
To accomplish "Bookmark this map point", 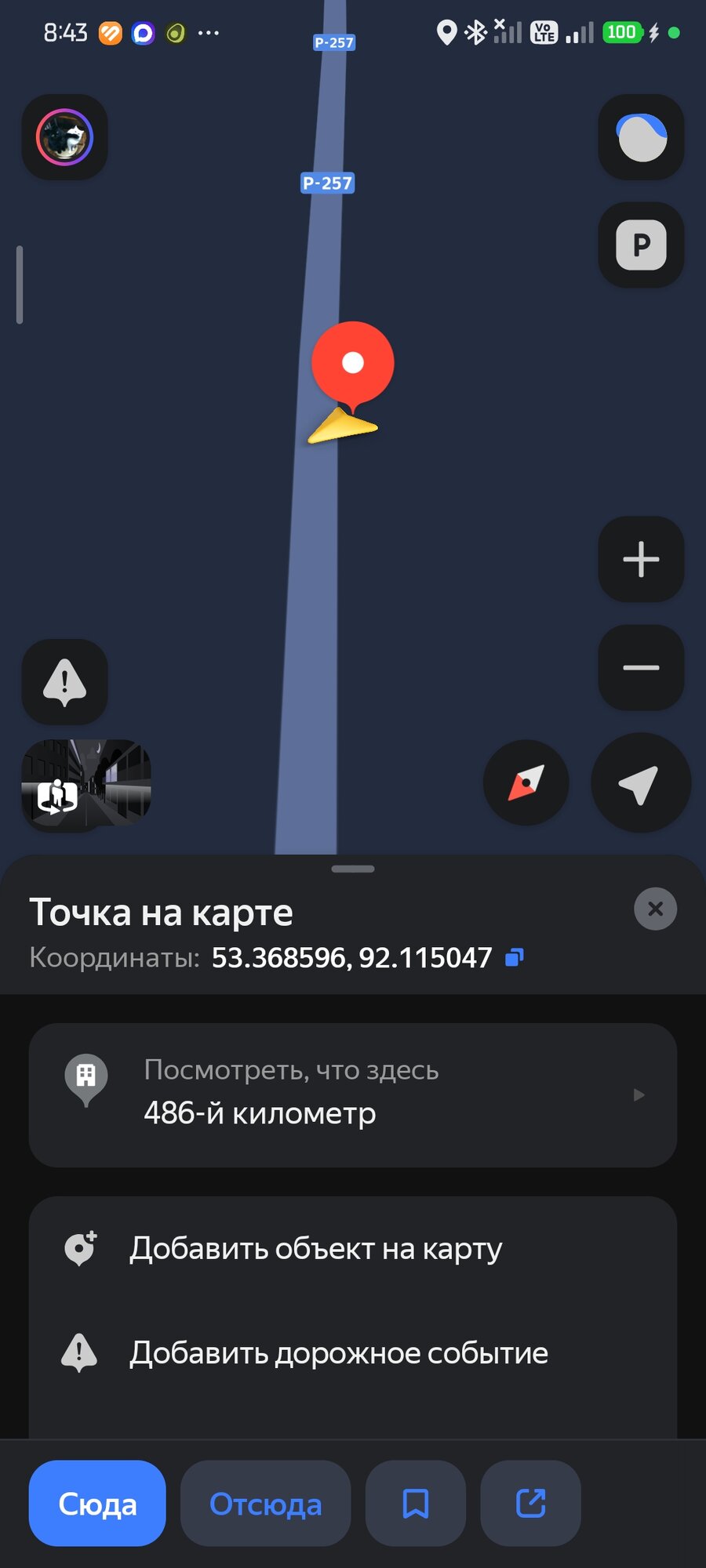I will tap(416, 1503).
